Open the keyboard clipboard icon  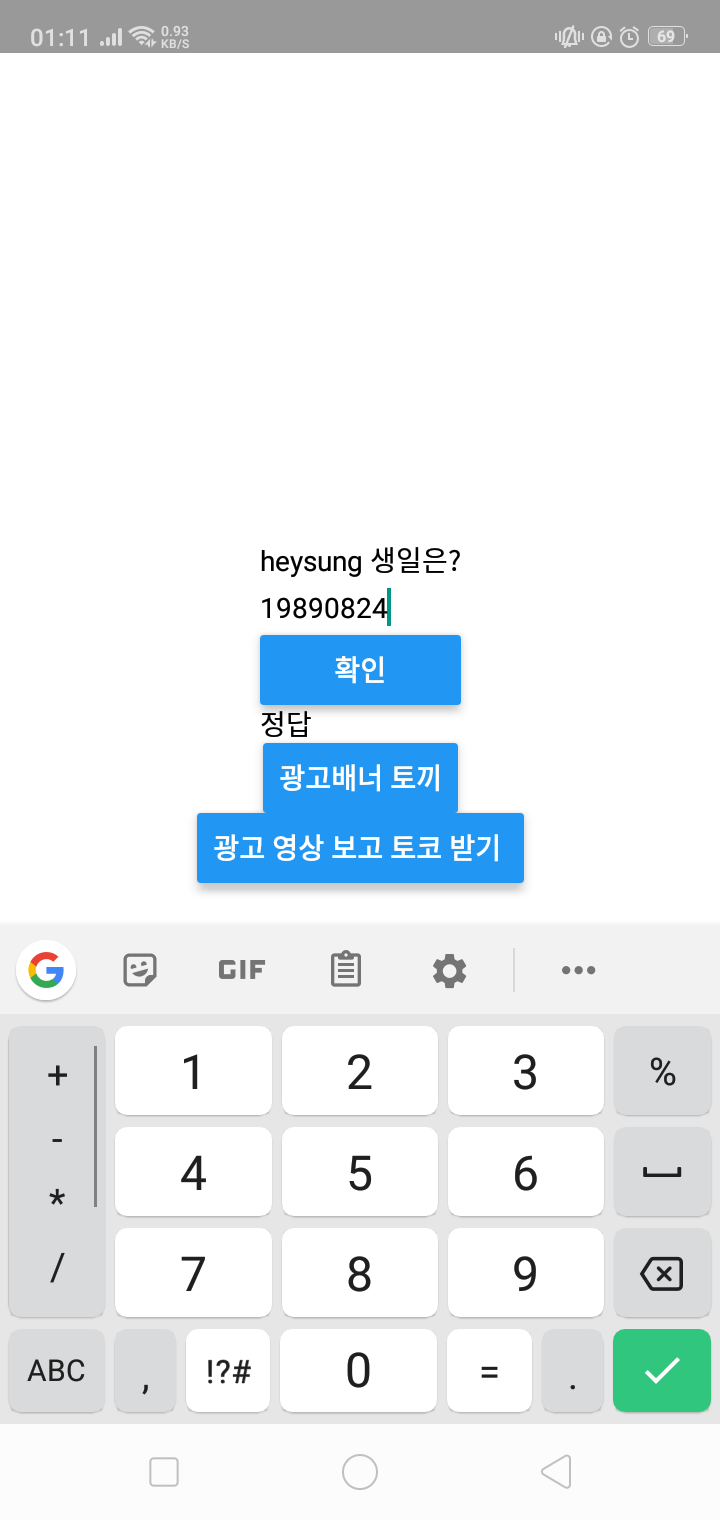click(346, 969)
